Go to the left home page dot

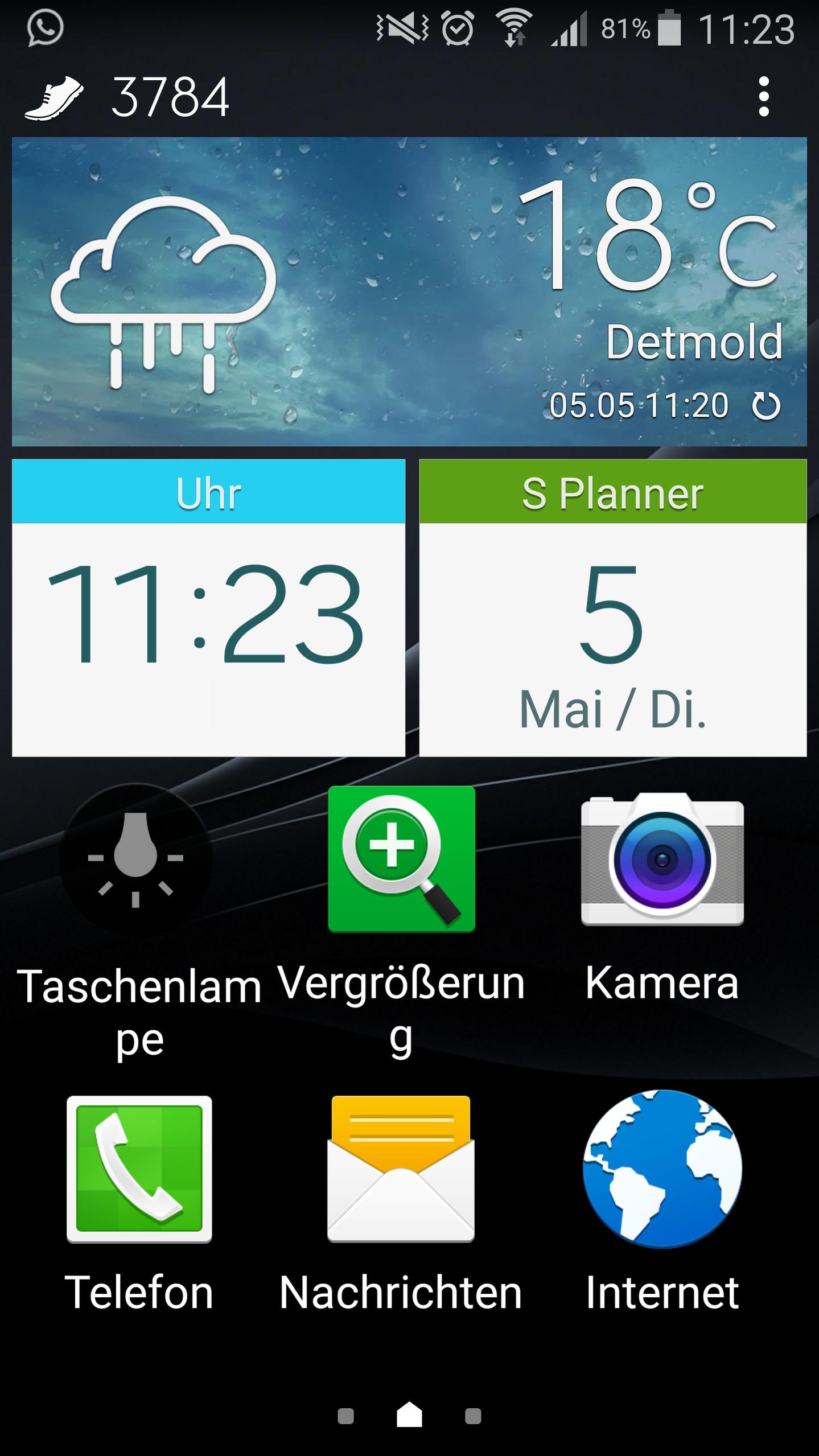(345, 1416)
